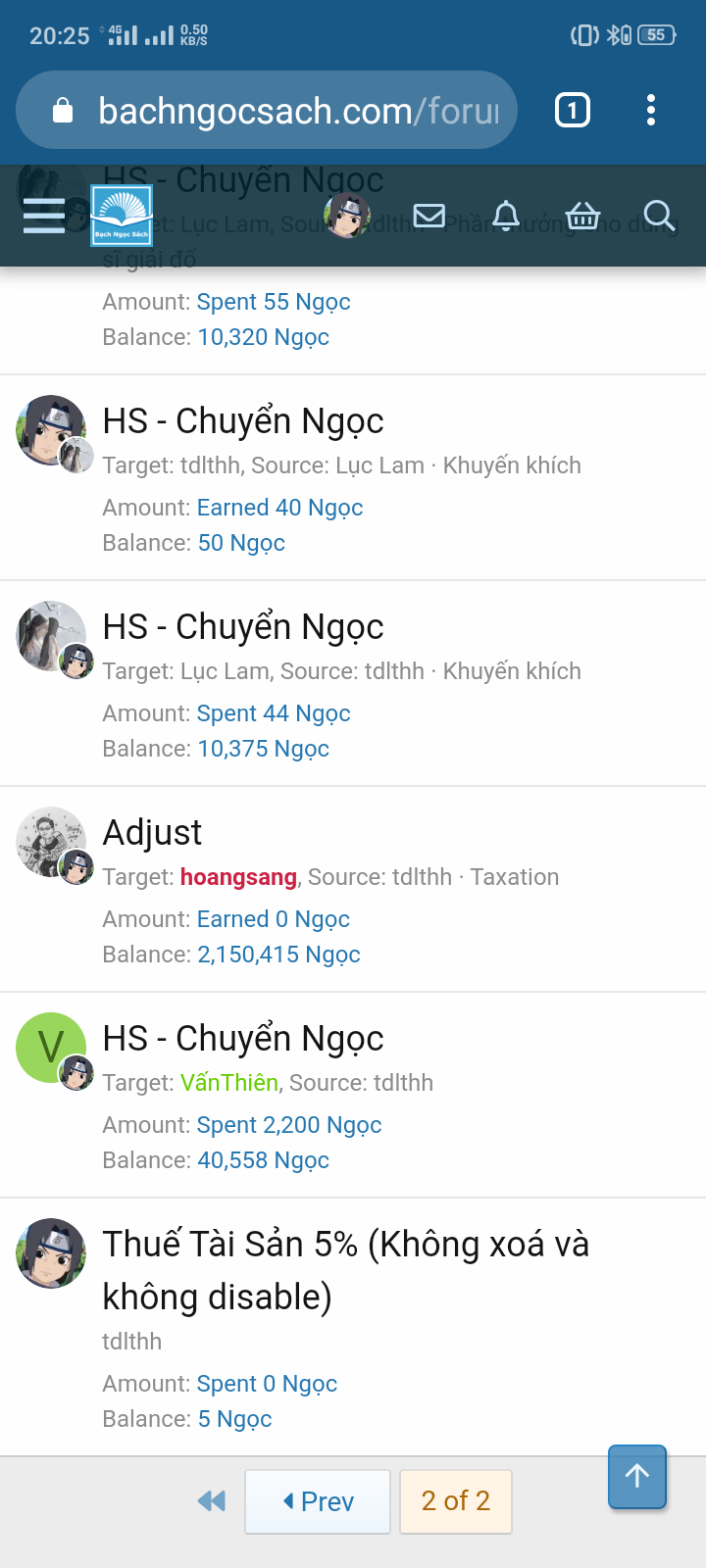Open the shopping basket icon

pyautogui.click(x=582, y=216)
